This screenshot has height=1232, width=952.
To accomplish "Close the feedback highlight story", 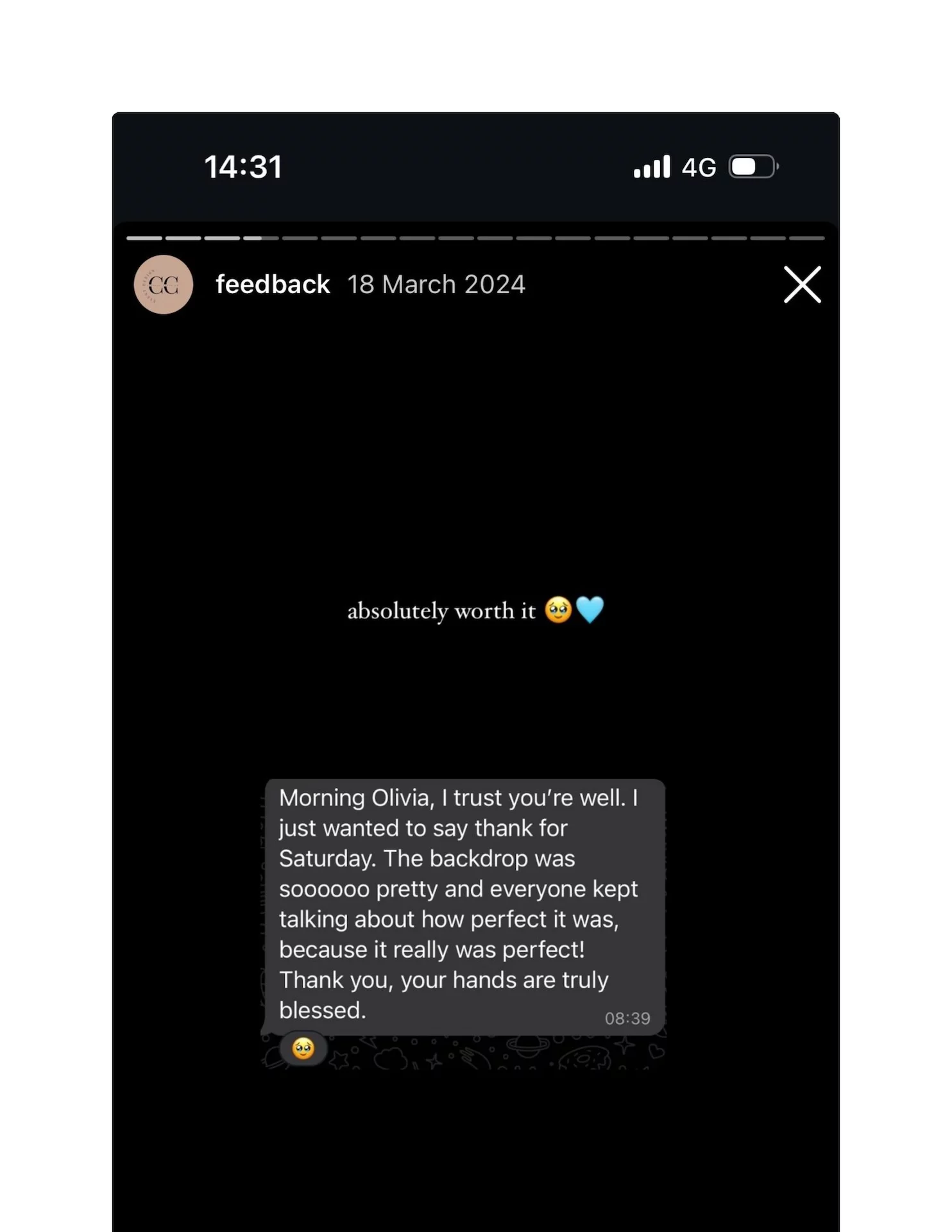I will [x=802, y=284].
